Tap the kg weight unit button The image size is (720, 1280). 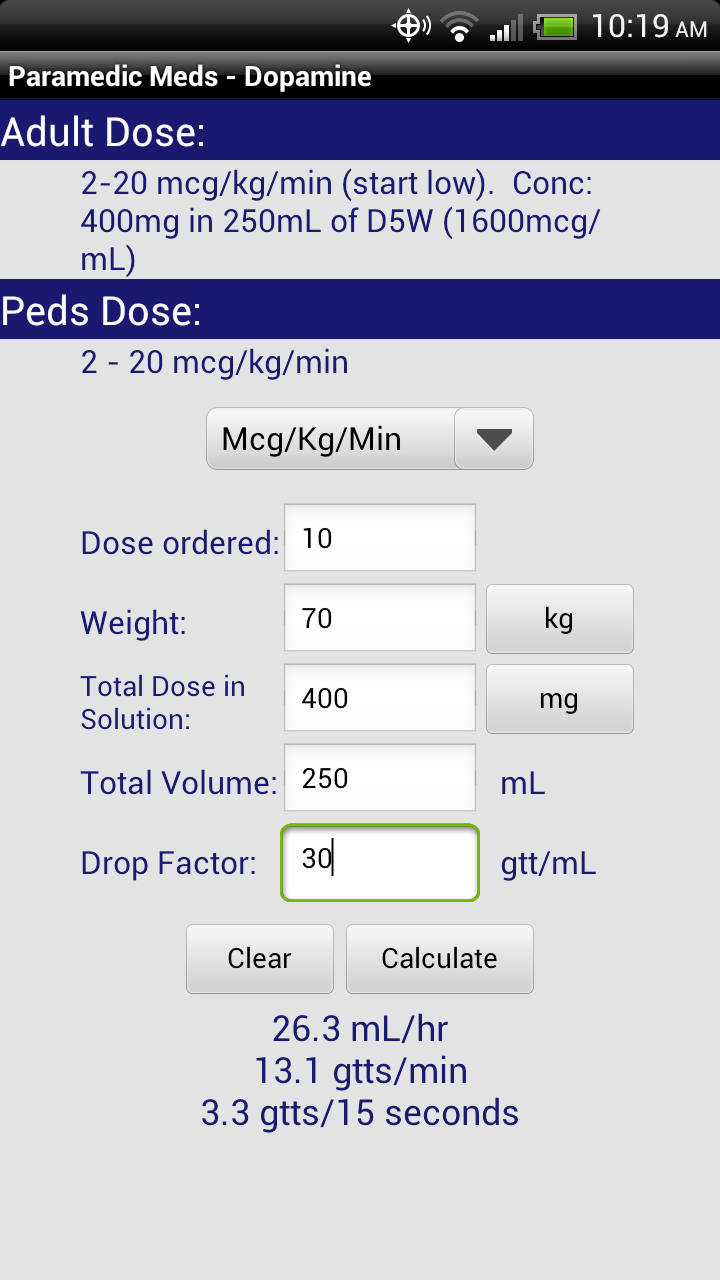tap(559, 619)
